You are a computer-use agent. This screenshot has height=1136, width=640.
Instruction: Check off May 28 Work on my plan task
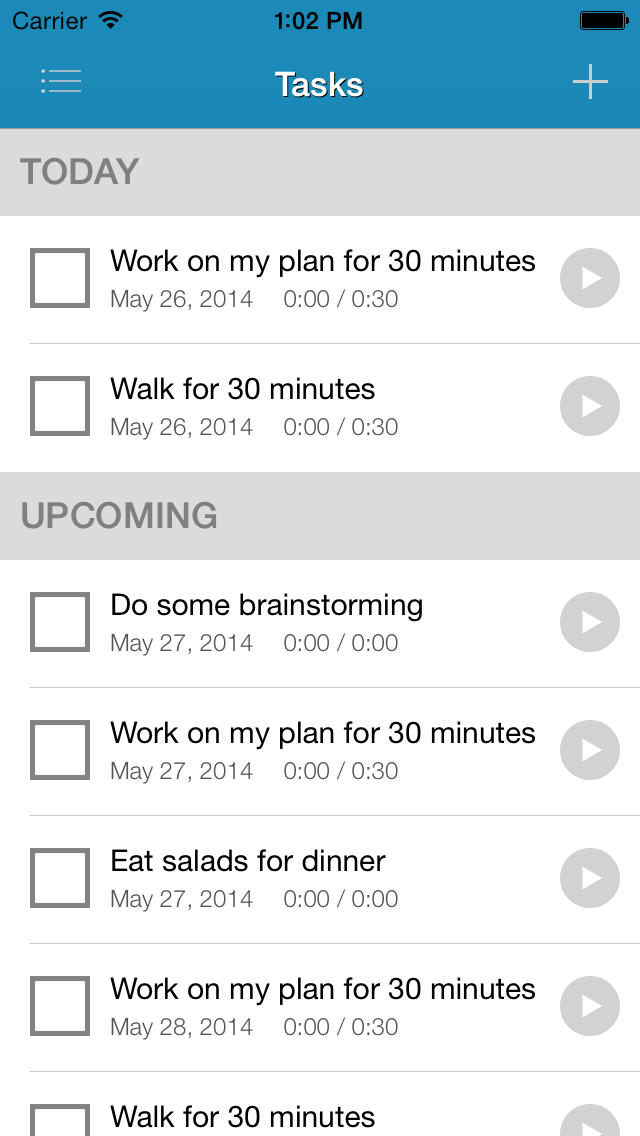coord(60,1006)
